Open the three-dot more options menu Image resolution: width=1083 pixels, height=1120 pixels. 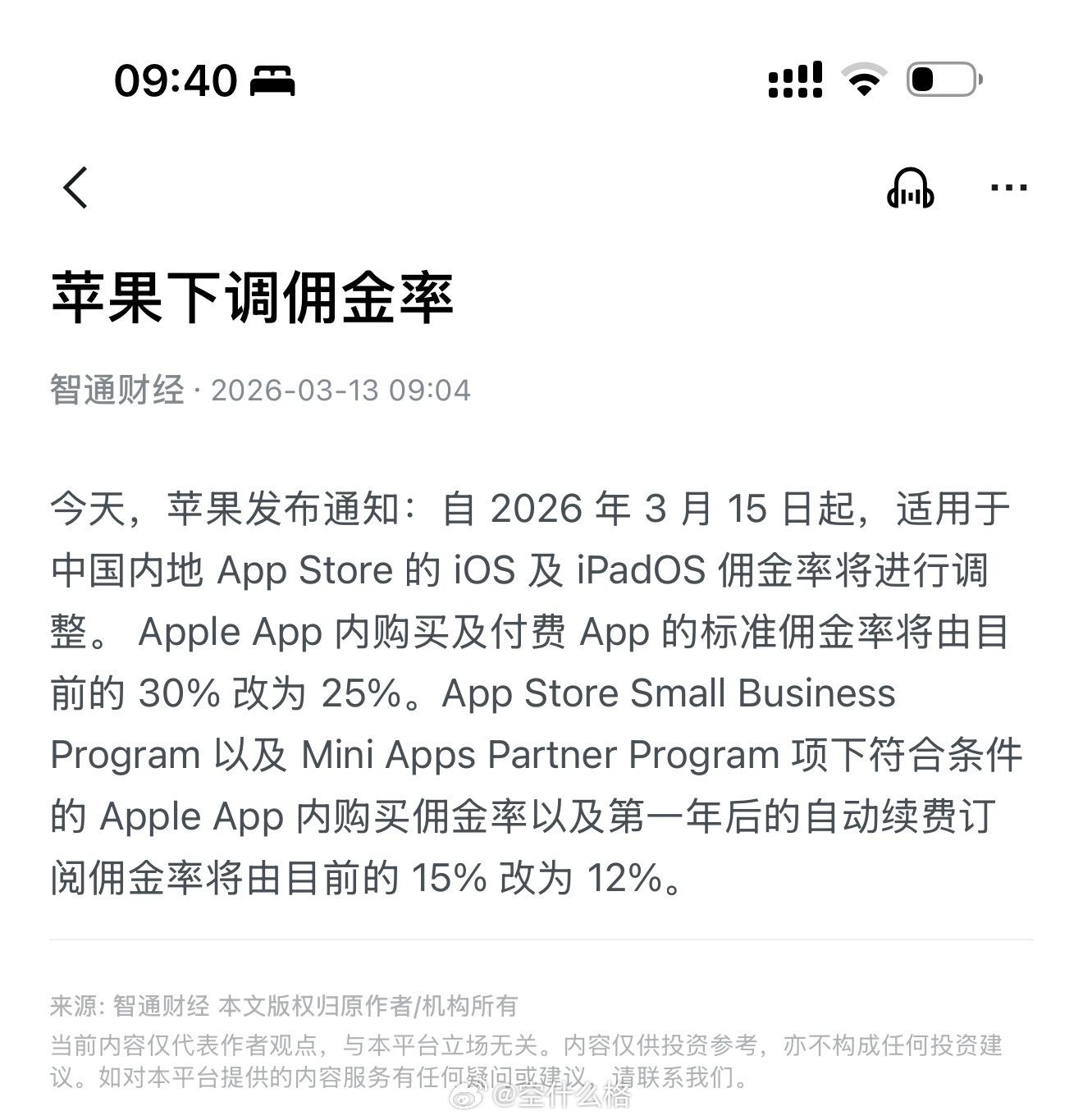pyautogui.click(x=1008, y=188)
